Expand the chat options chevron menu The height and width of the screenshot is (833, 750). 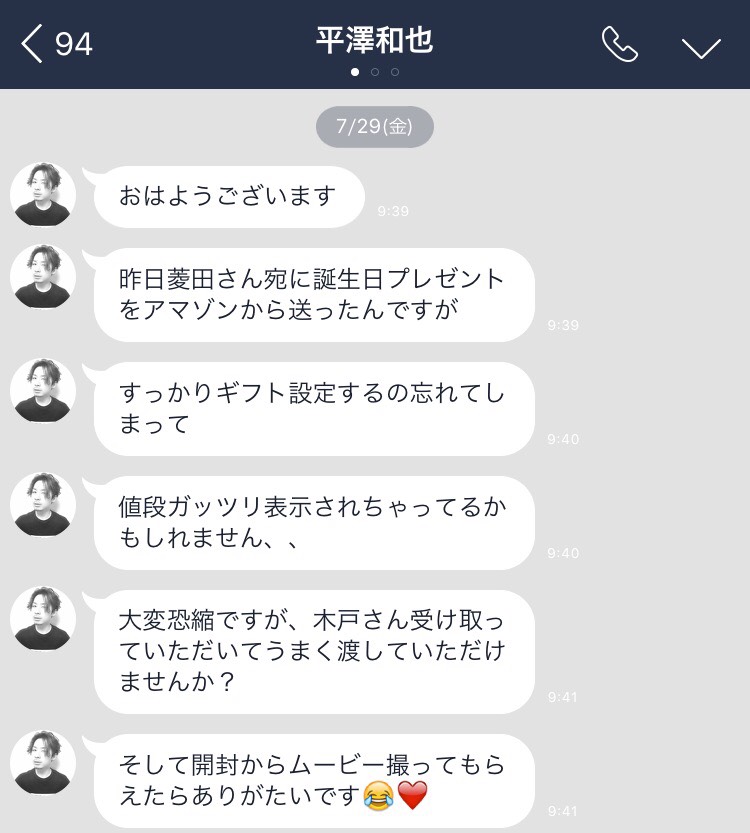pyautogui.click(x=700, y=47)
